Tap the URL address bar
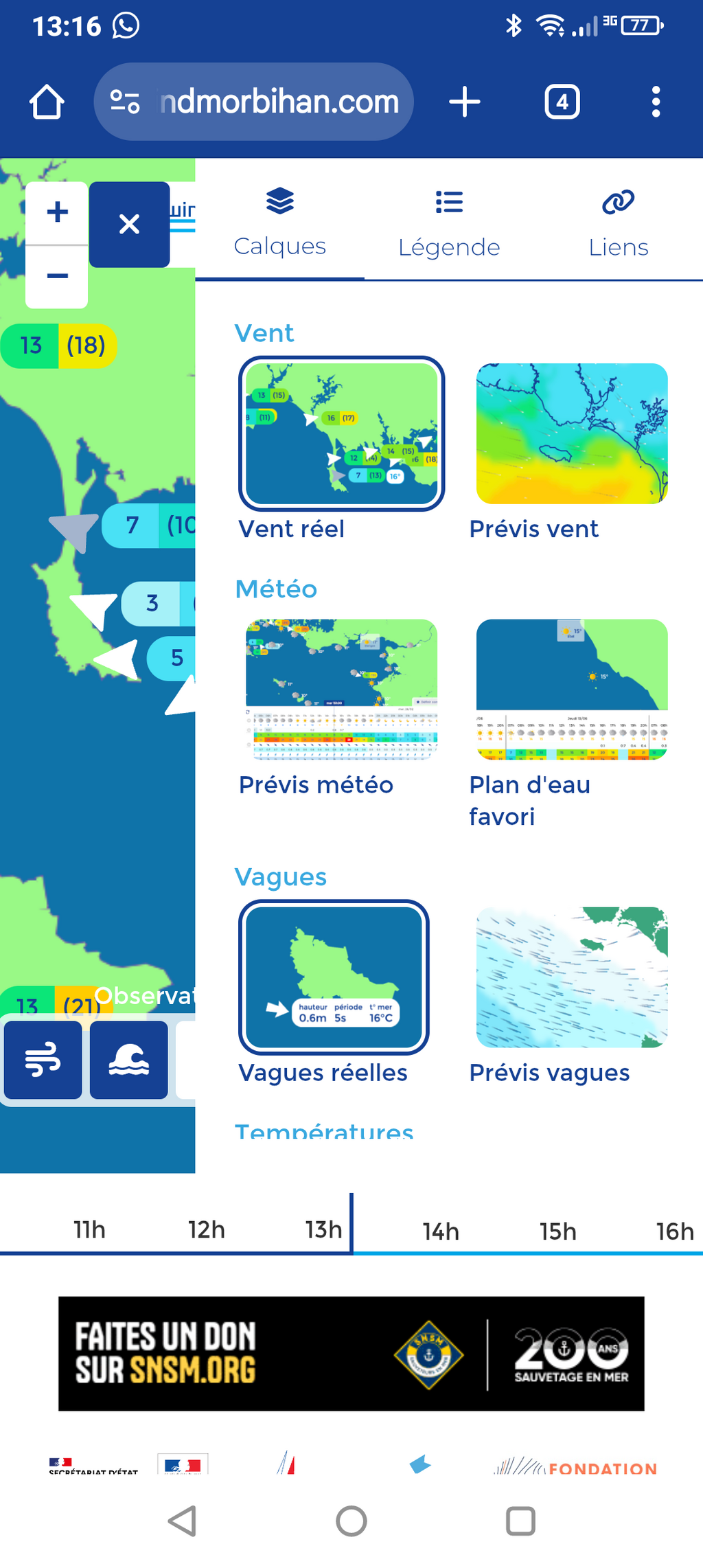The height and width of the screenshot is (1568, 703). (x=253, y=102)
